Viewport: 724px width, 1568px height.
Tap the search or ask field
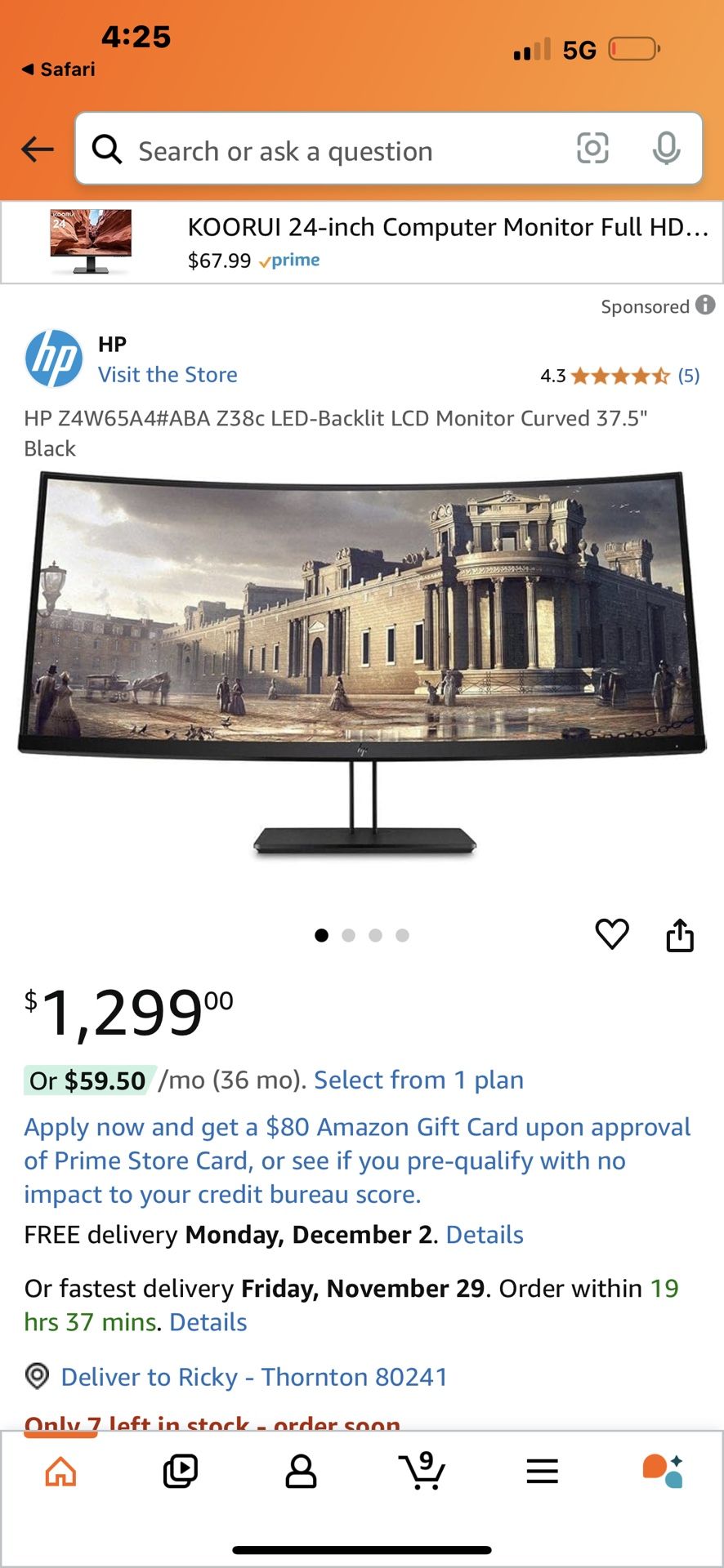point(327,151)
